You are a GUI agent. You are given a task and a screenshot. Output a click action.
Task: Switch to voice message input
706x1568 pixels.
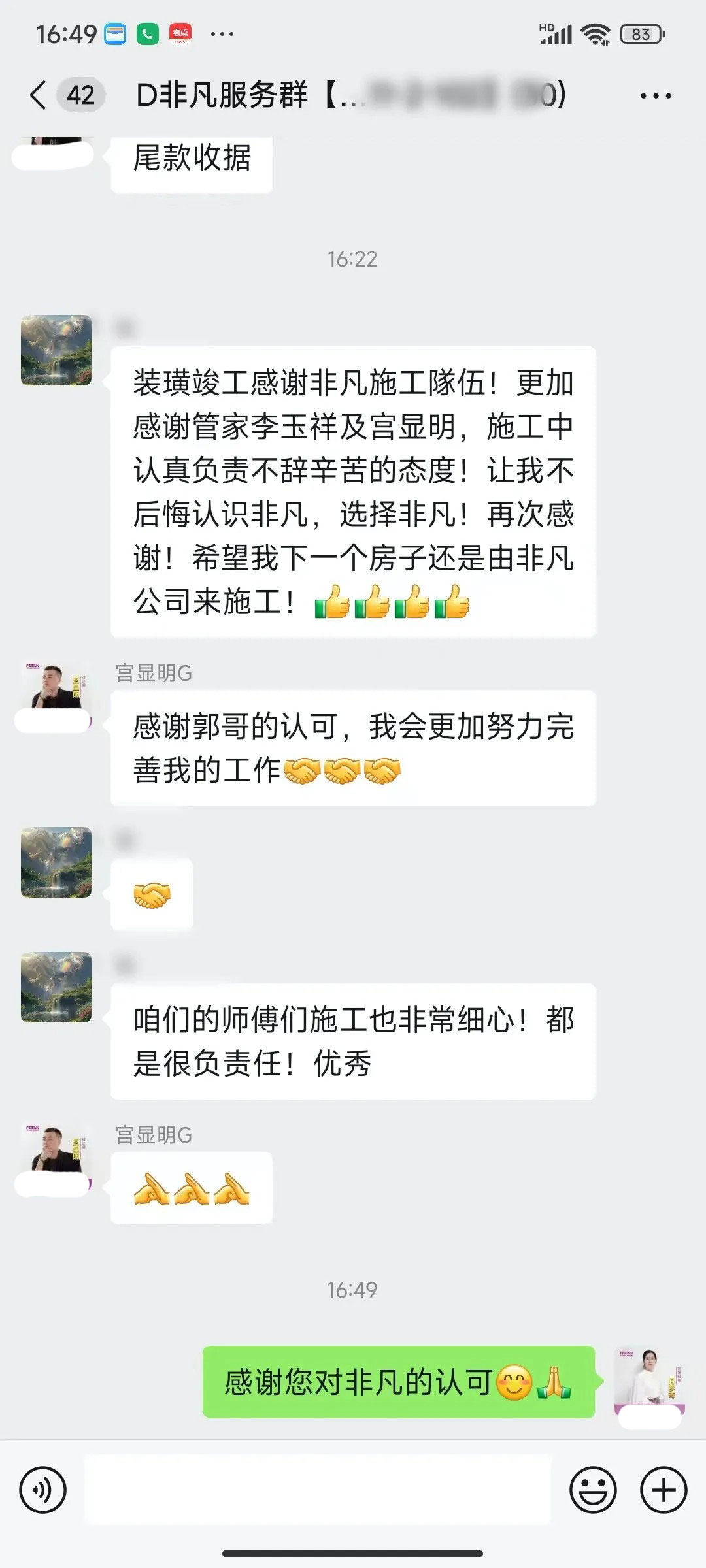pos(43,1491)
